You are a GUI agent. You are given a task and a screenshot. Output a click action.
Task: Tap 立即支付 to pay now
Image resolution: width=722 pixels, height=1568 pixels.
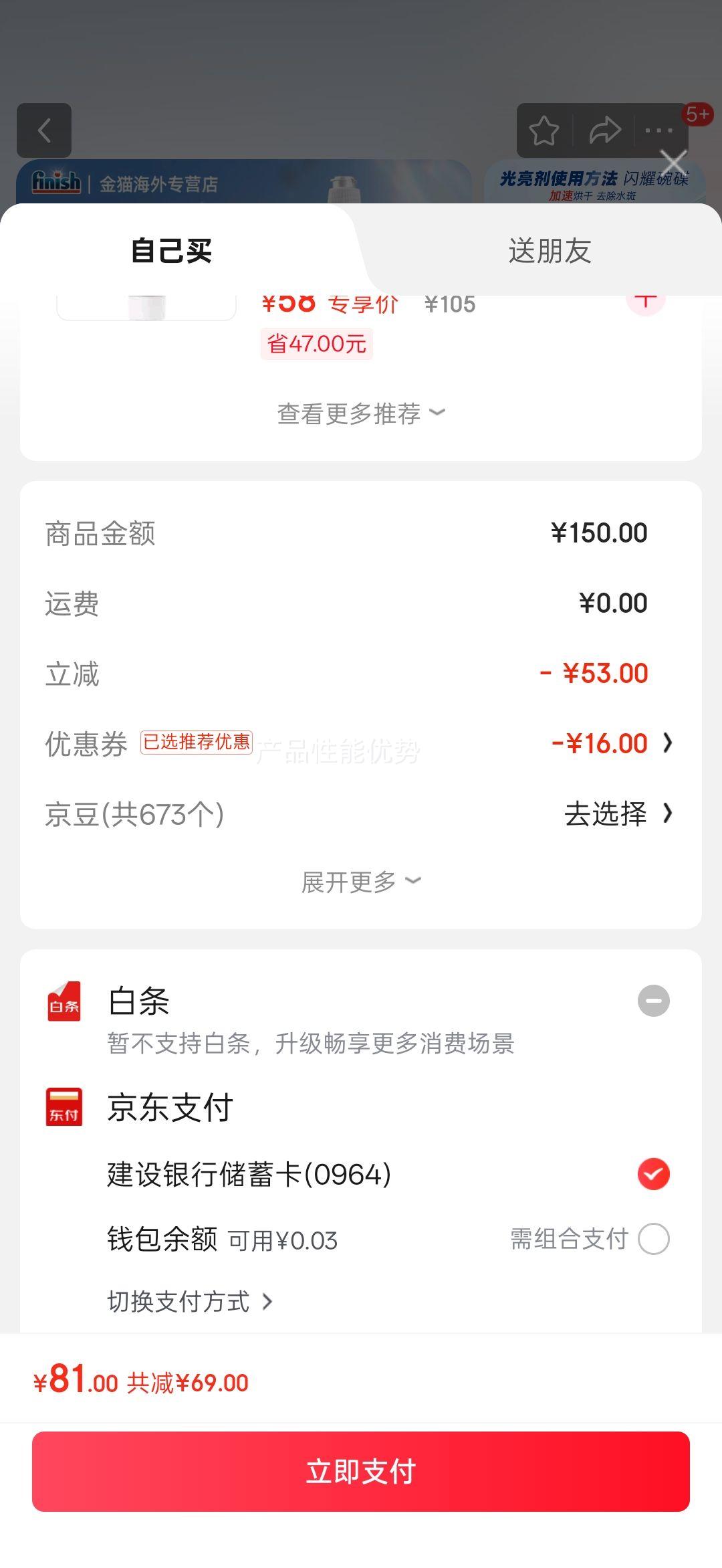[361, 1472]
